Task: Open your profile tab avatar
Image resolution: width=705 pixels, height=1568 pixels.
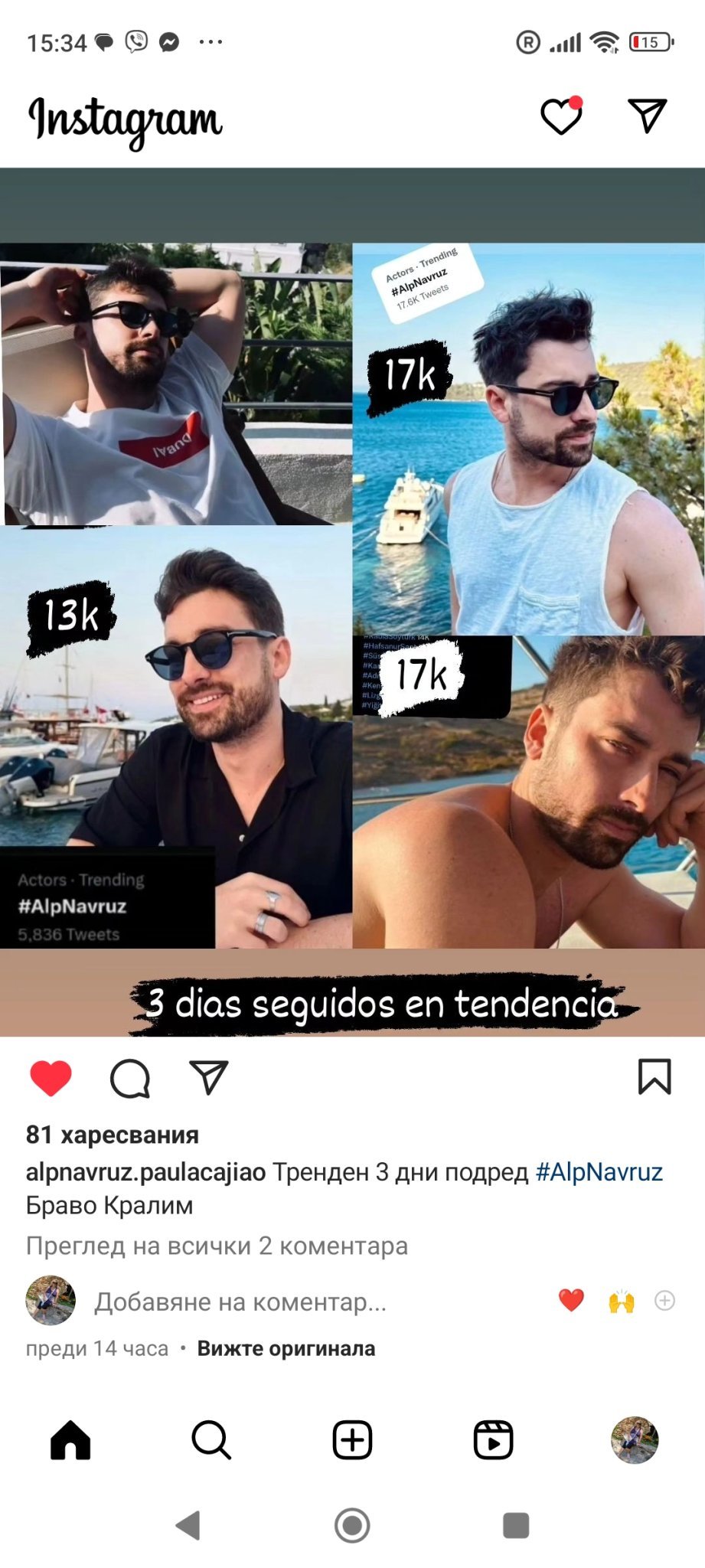Action: tap(635, 1440)
